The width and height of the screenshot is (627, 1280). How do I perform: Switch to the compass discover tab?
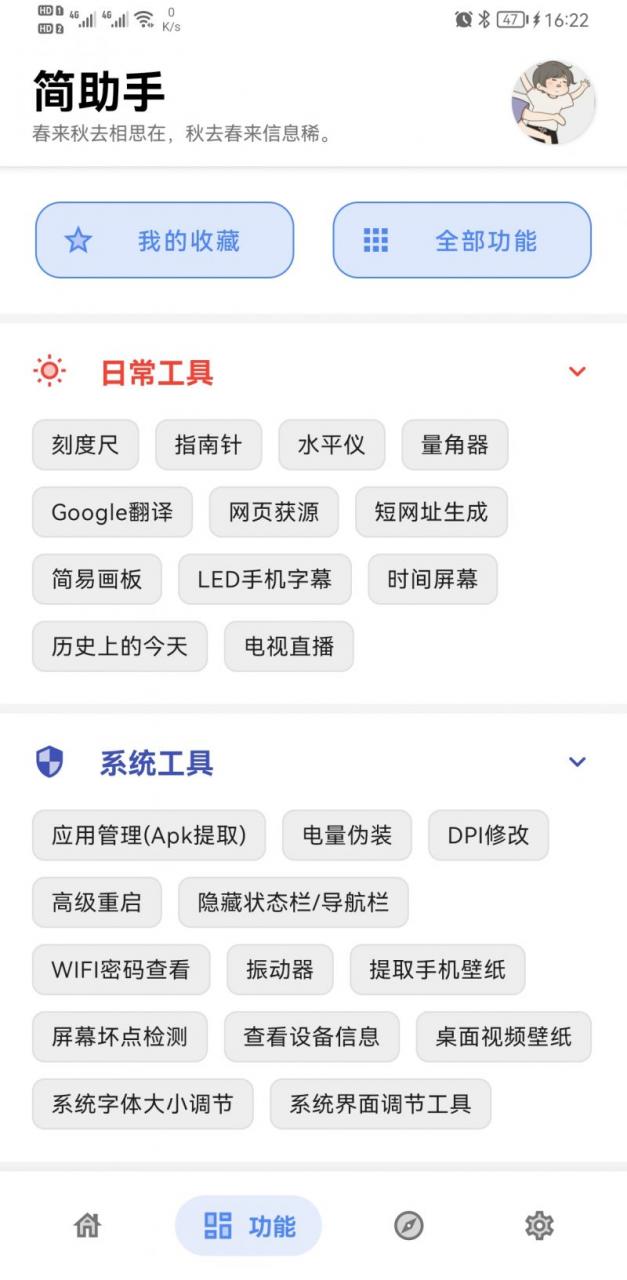click(x=408, y=1225)
